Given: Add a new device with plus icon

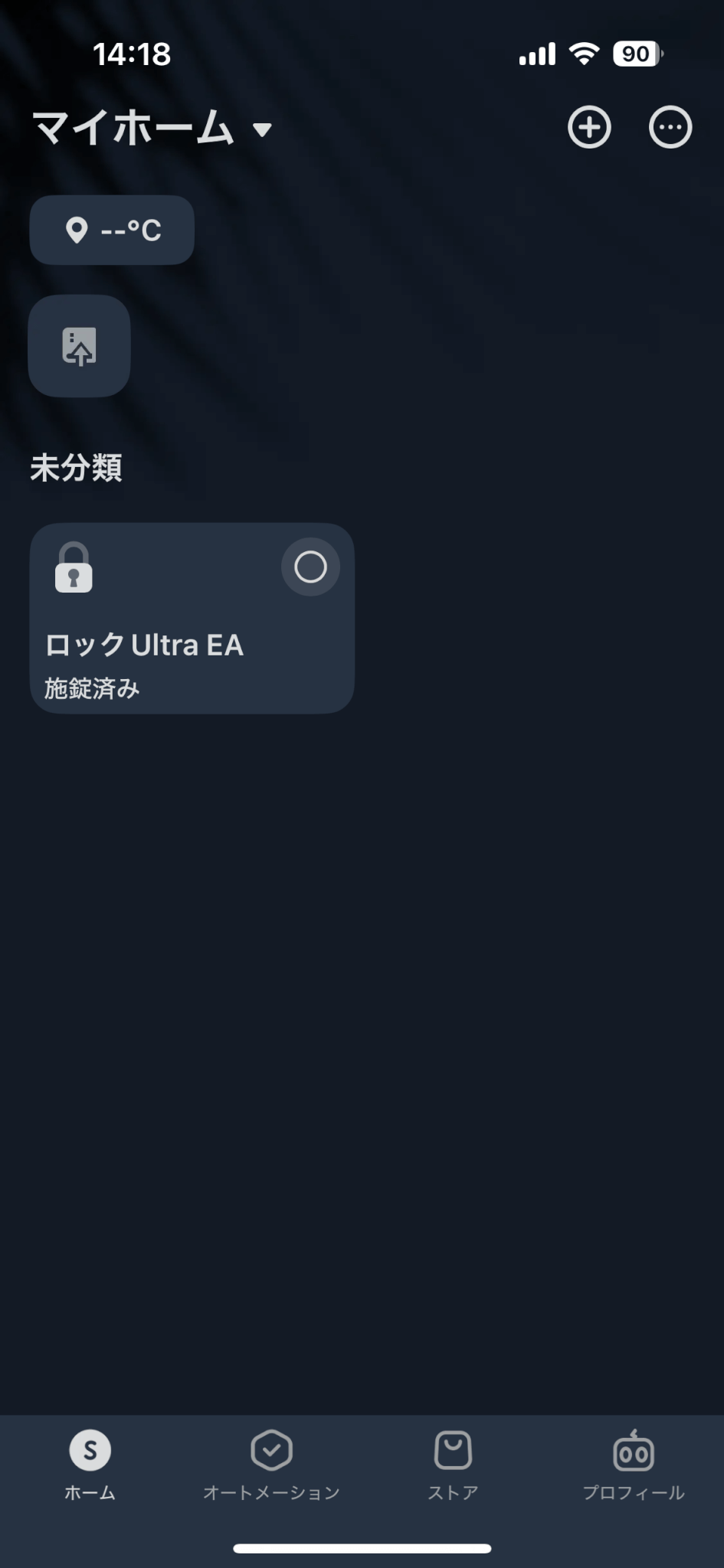Looking at the screenshot, I should click(589, 127).
